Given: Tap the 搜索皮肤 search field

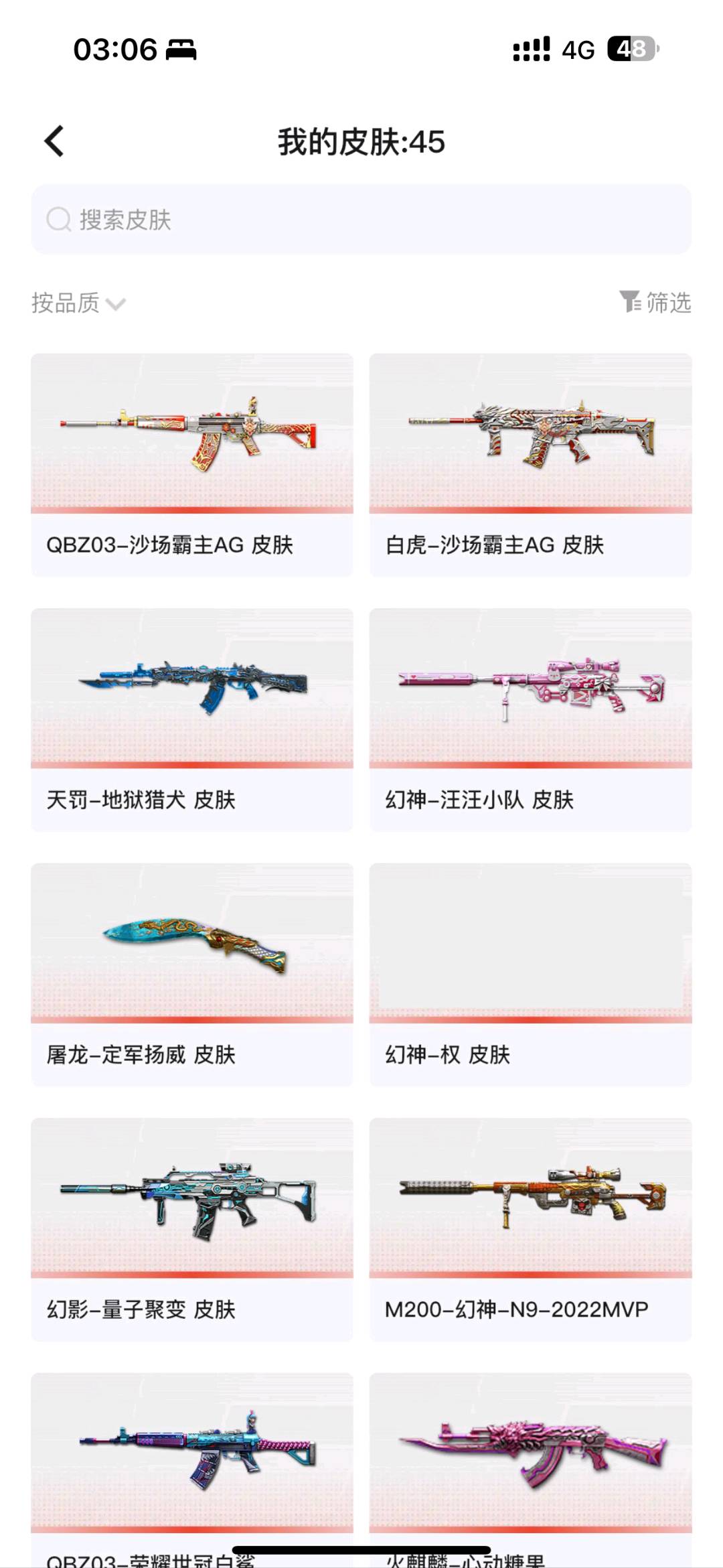Looking at the screenshot, I should coord(361,219).
